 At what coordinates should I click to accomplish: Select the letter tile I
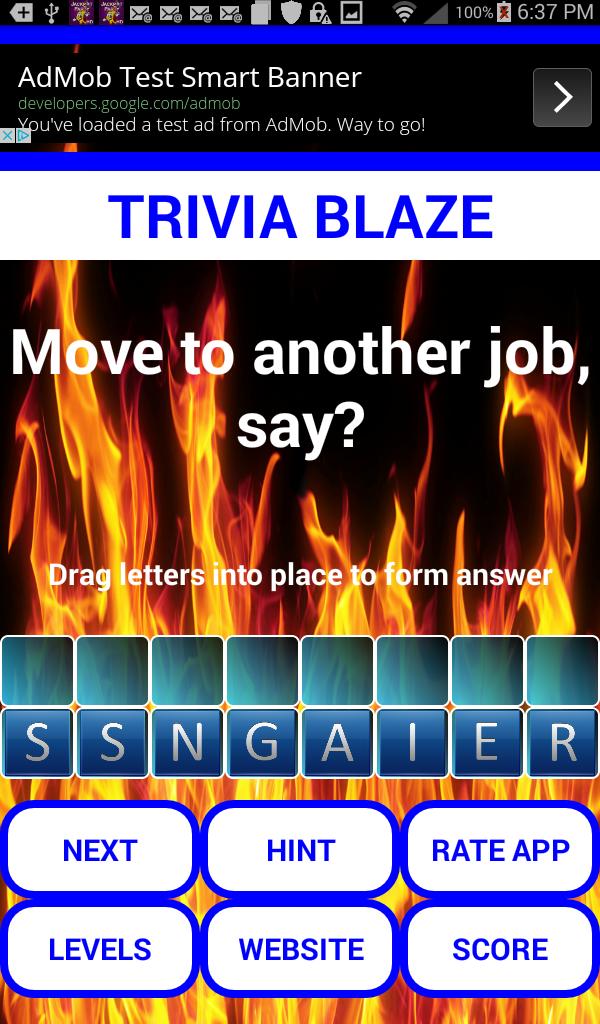[x=412, y=743]
